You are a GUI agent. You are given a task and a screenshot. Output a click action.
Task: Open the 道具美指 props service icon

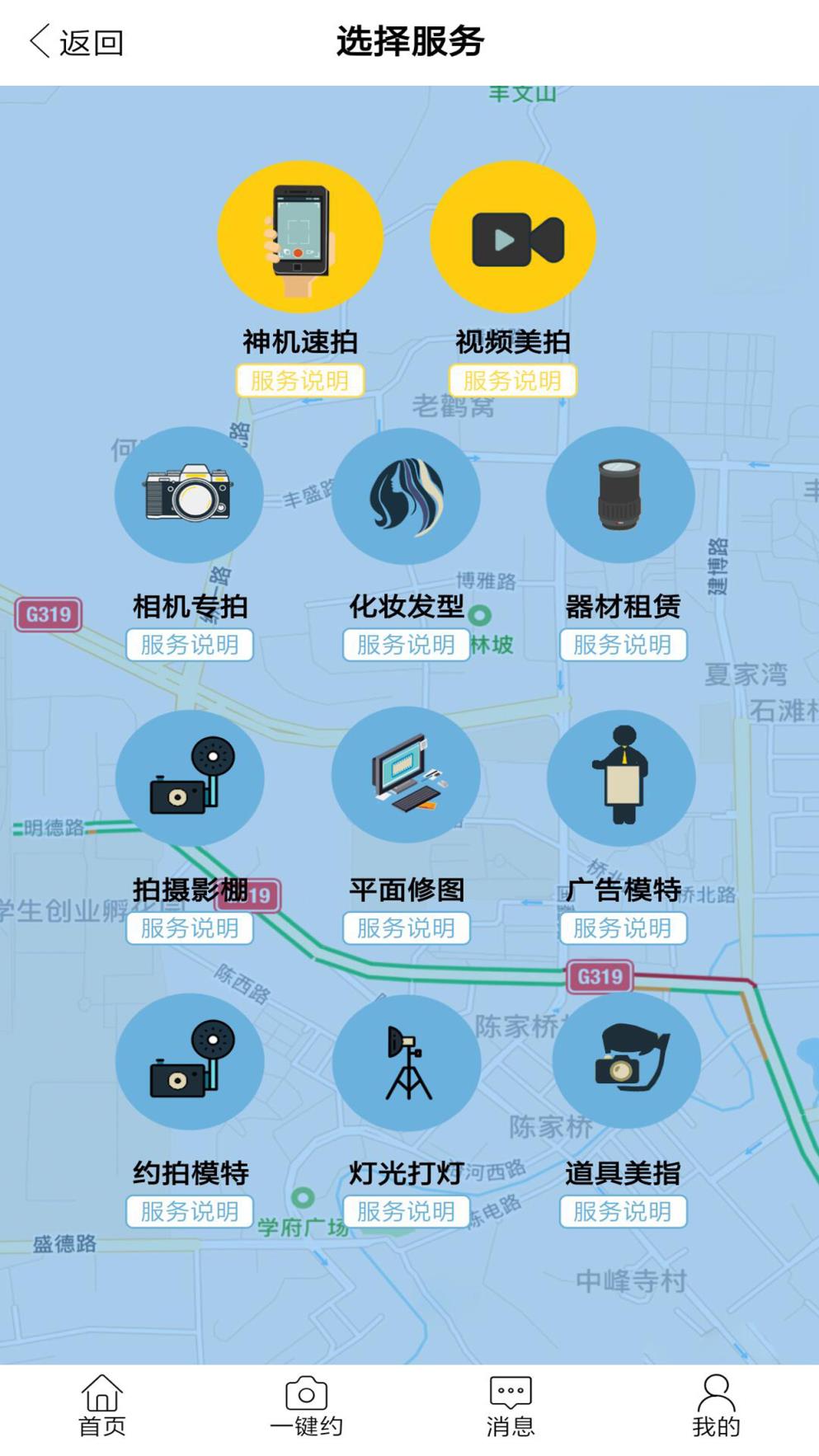(x=621, y=1064)
